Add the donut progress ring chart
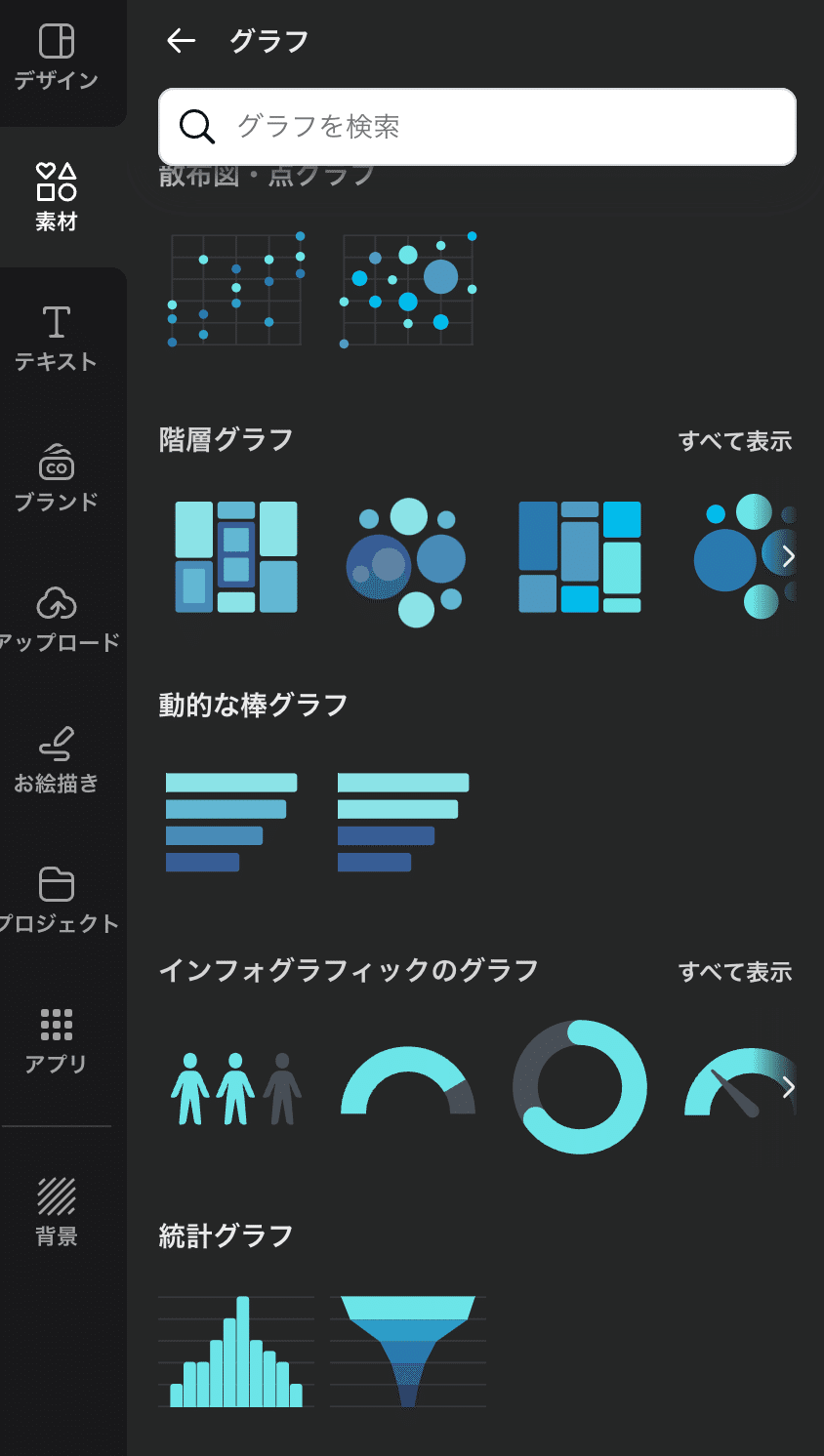The height and width of the screenshot is (1456, 824). point(580,1087)
